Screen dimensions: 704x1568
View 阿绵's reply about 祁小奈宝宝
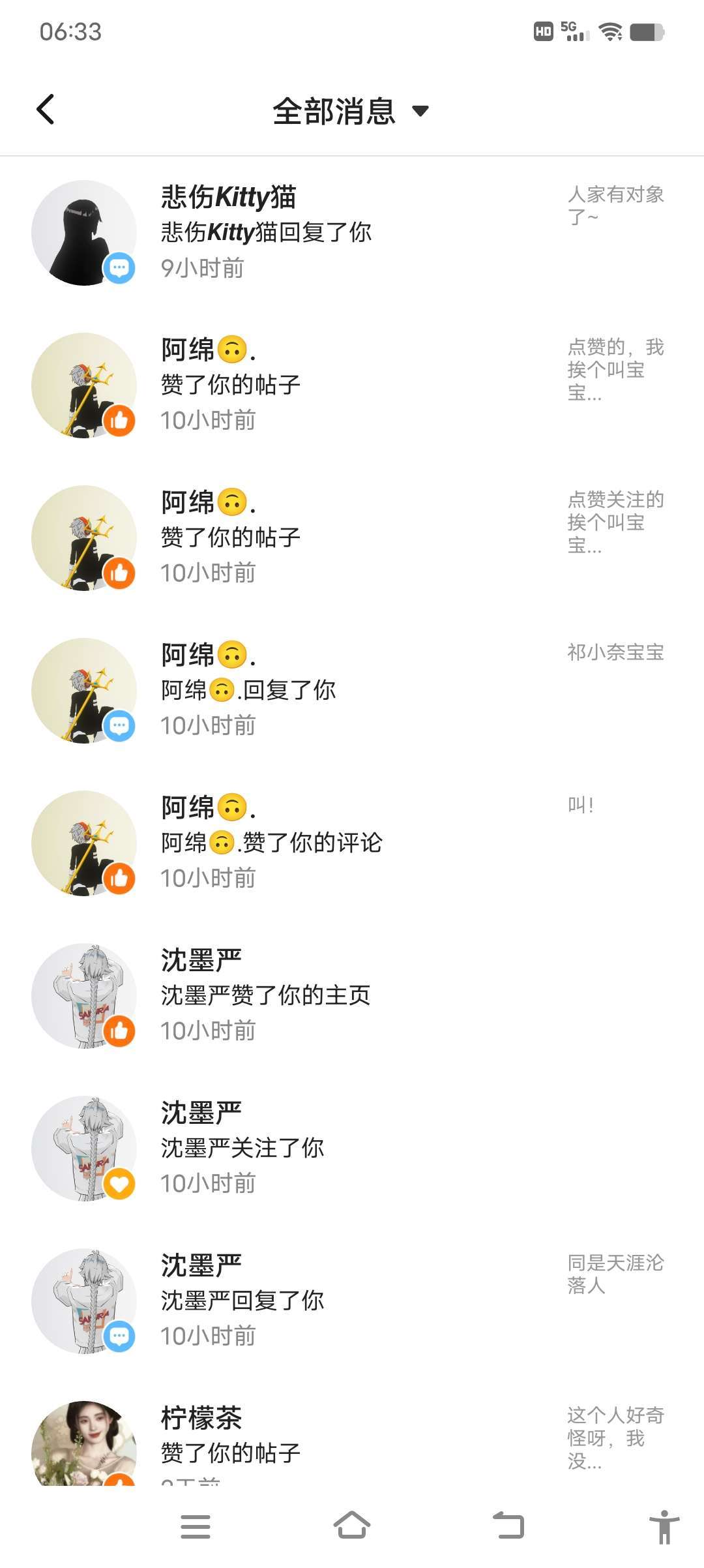pyautogui.click(x=352, y=690)
